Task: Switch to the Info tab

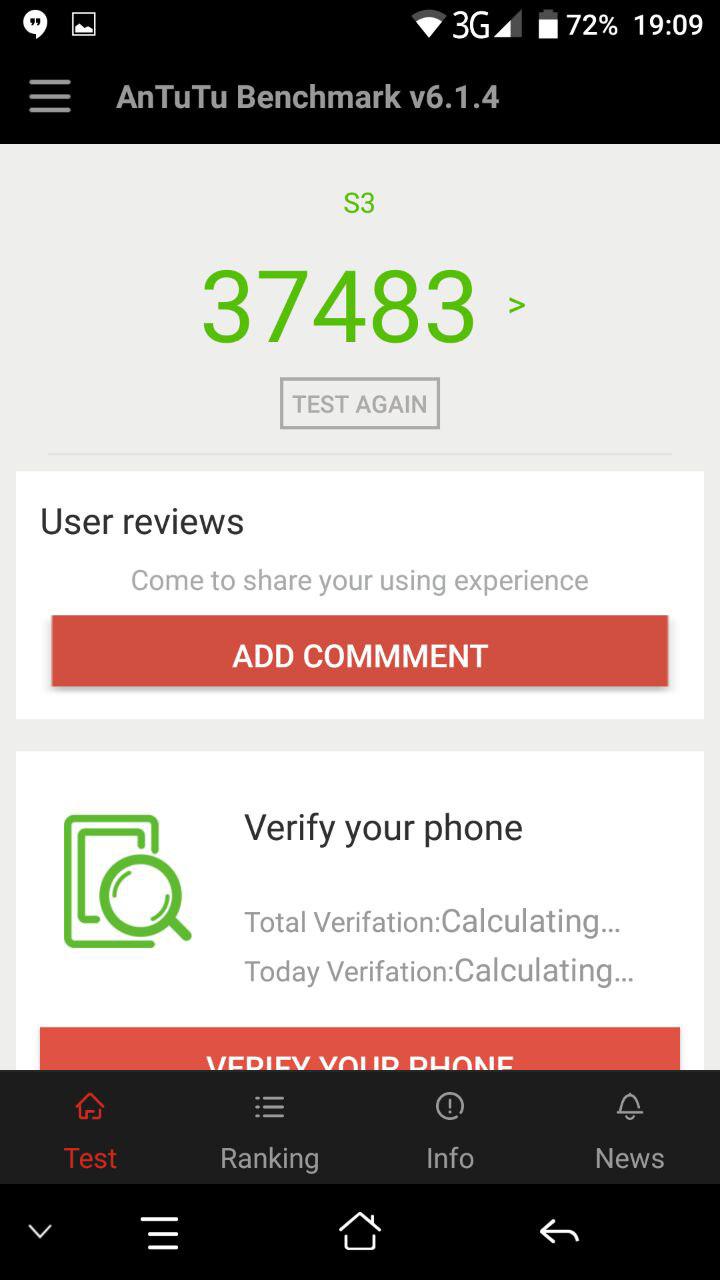Action: 449,1130
